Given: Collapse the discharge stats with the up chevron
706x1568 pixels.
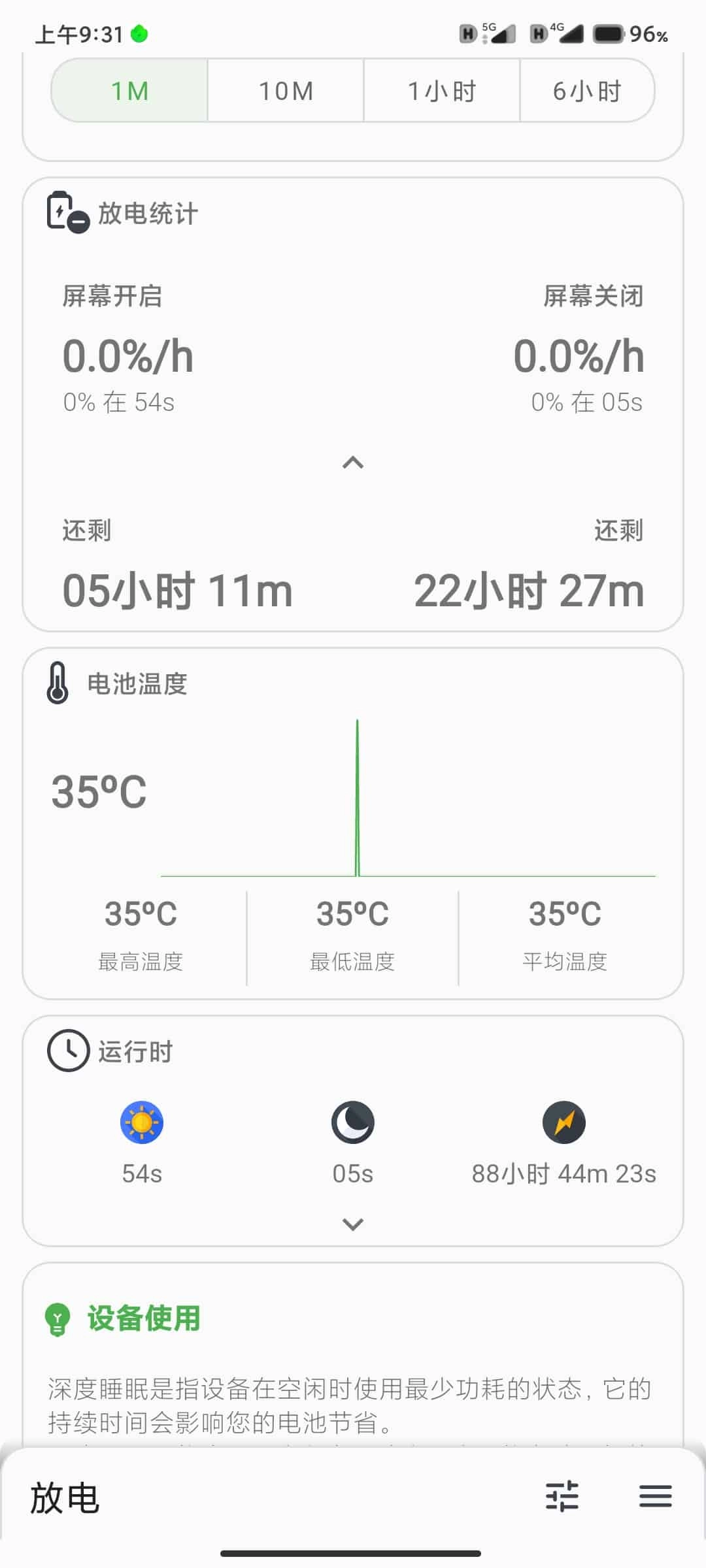Looking at the screenshot, I should point(352,463).
